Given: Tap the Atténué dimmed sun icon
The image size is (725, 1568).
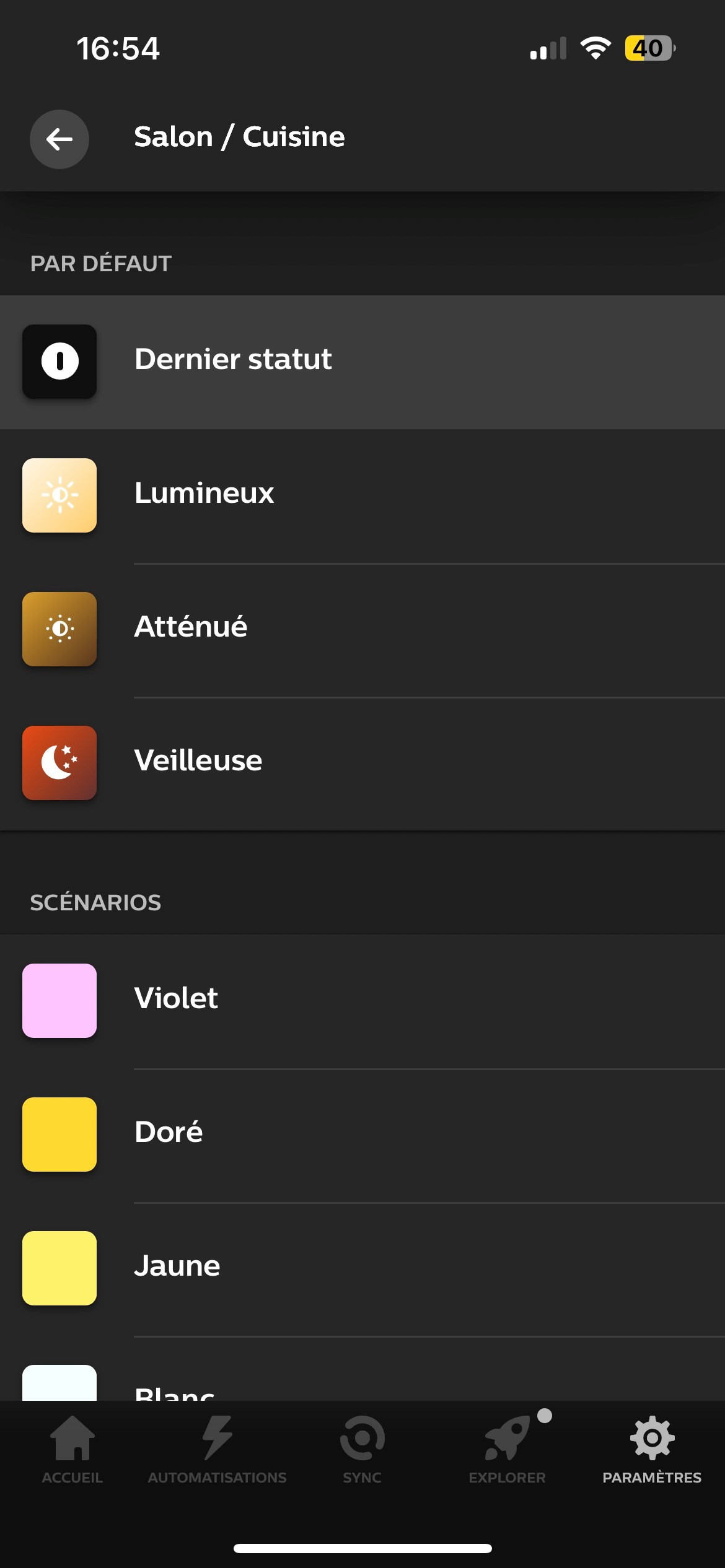Looking at the screenshot, I should (59, 629).
